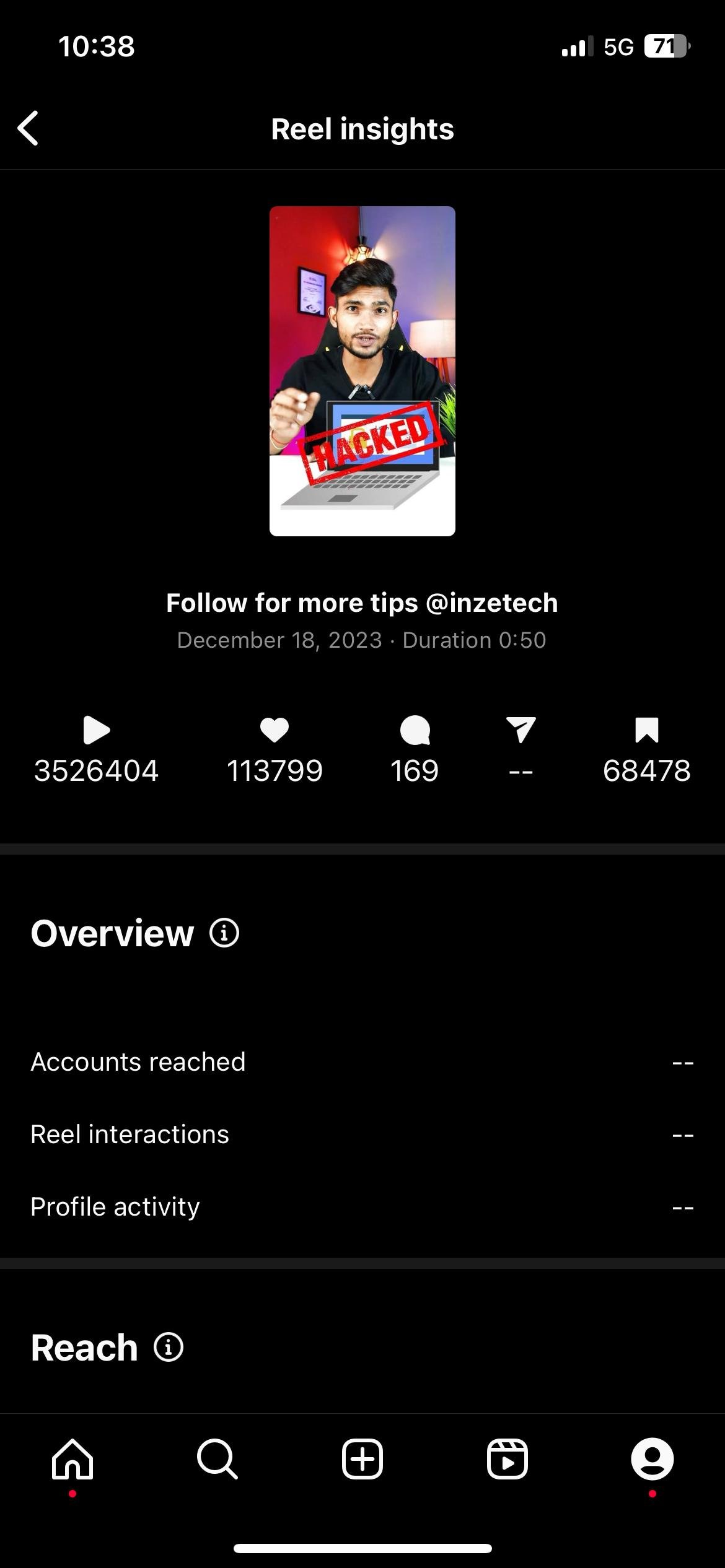Show info about the Reach section
725x1568 pixels.
(x=169, y=1347)
